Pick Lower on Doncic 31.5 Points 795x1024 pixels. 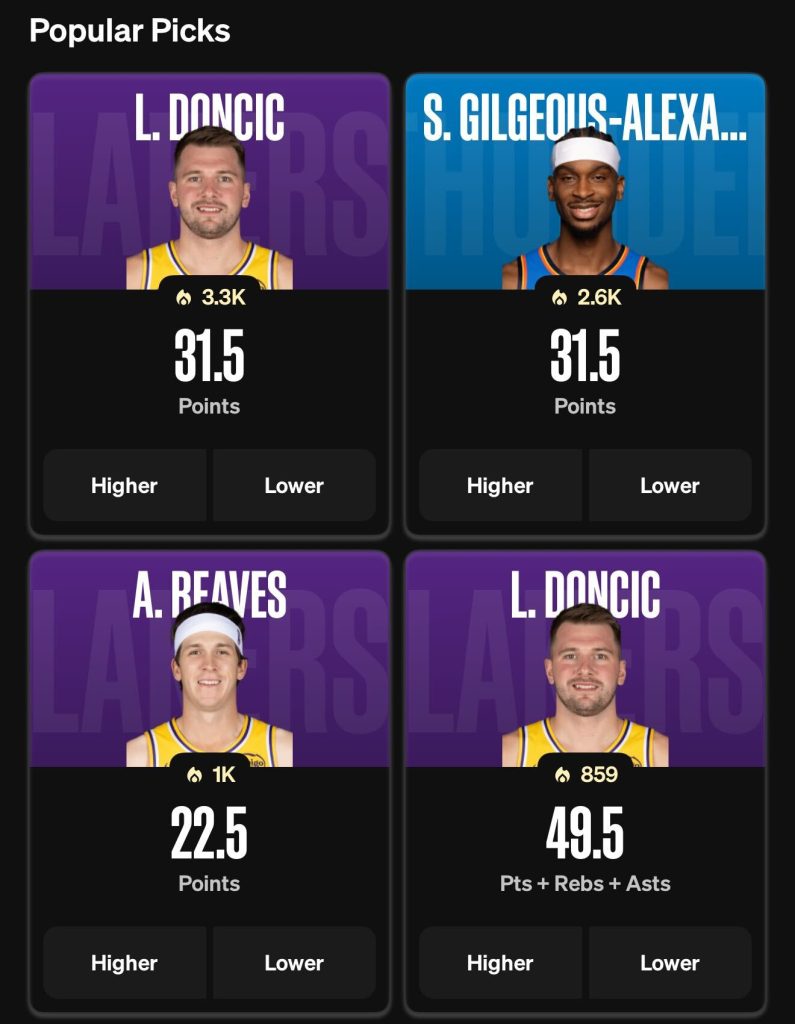click(294, 486)
